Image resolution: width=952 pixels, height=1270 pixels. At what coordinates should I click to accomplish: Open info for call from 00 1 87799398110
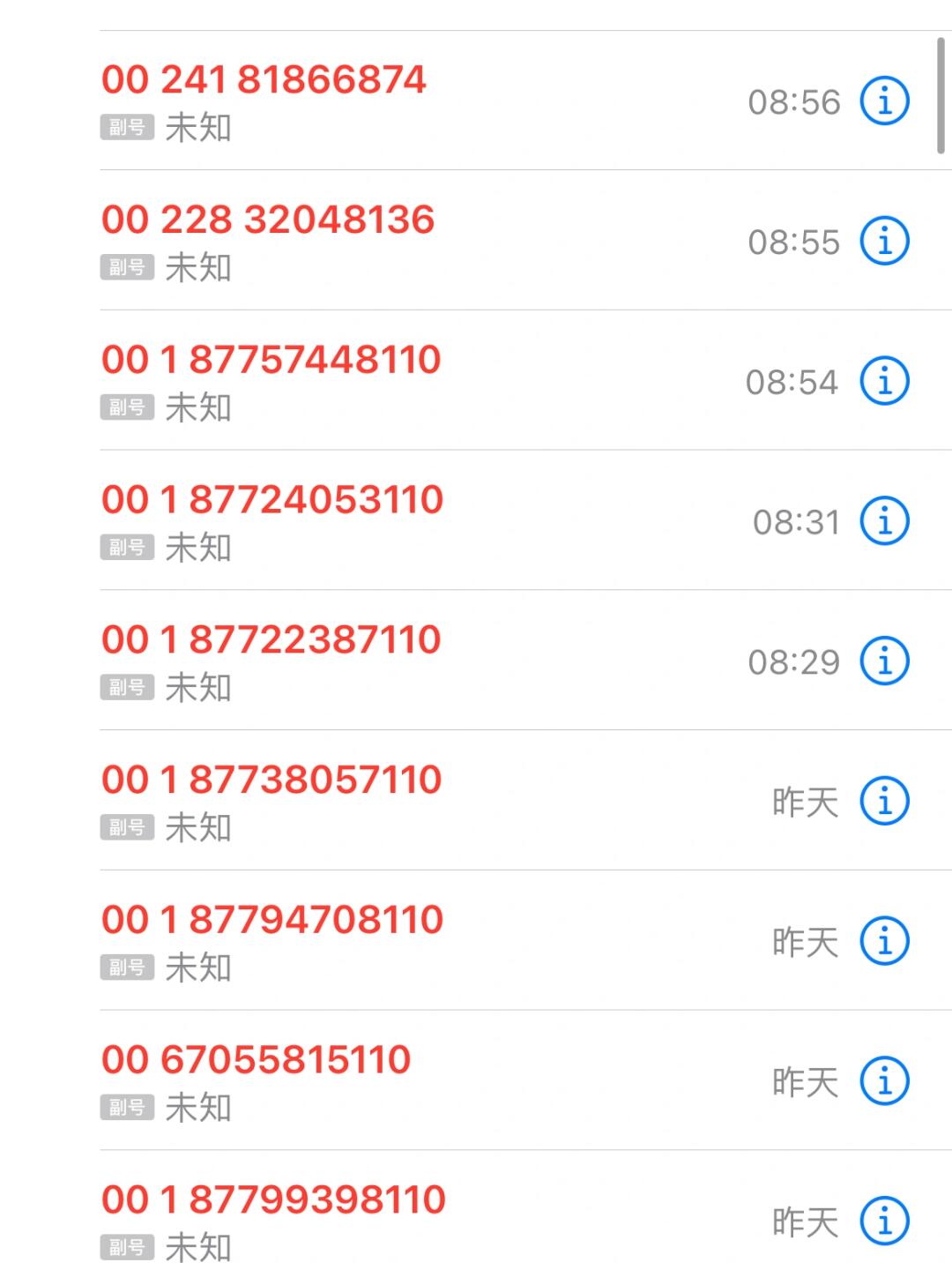pyautogui.click(x=883, y=1221)
